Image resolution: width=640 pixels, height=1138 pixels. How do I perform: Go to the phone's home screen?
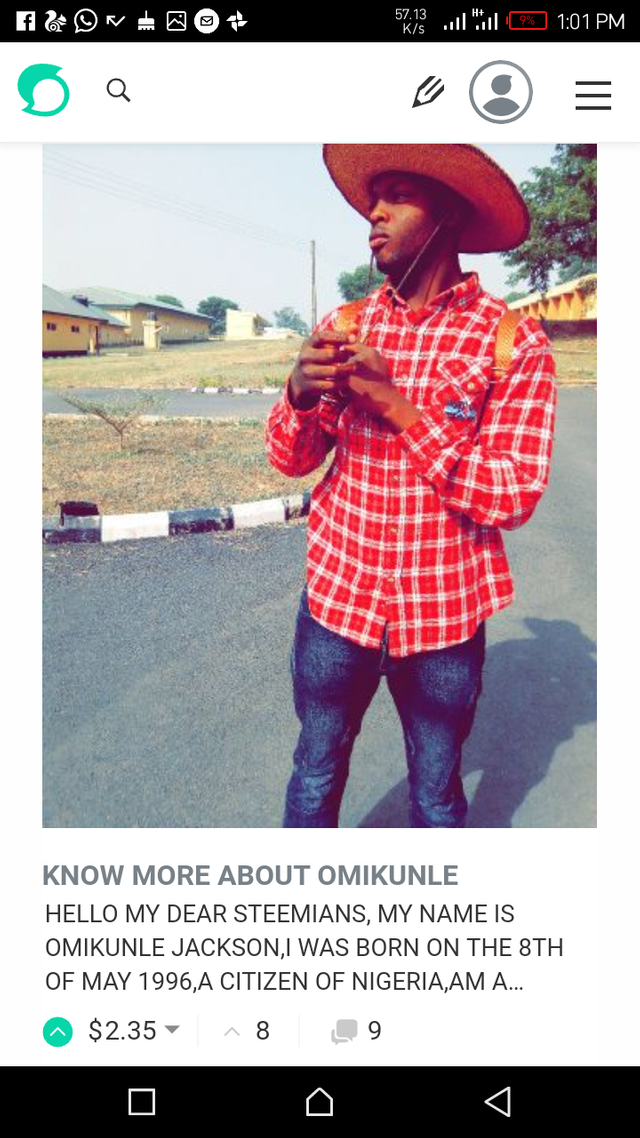319,1102
